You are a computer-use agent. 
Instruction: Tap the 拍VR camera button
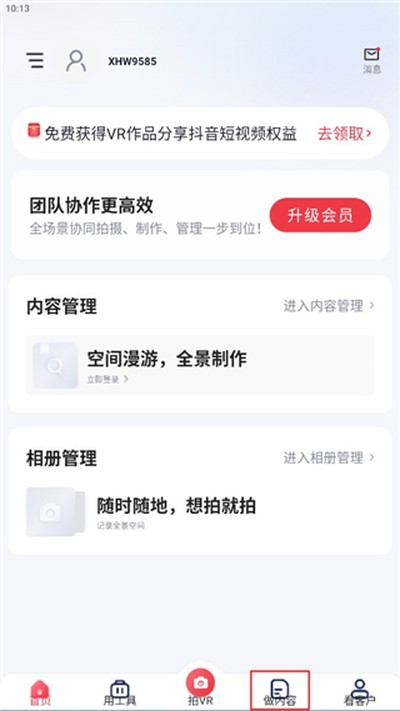coord(200,687)
